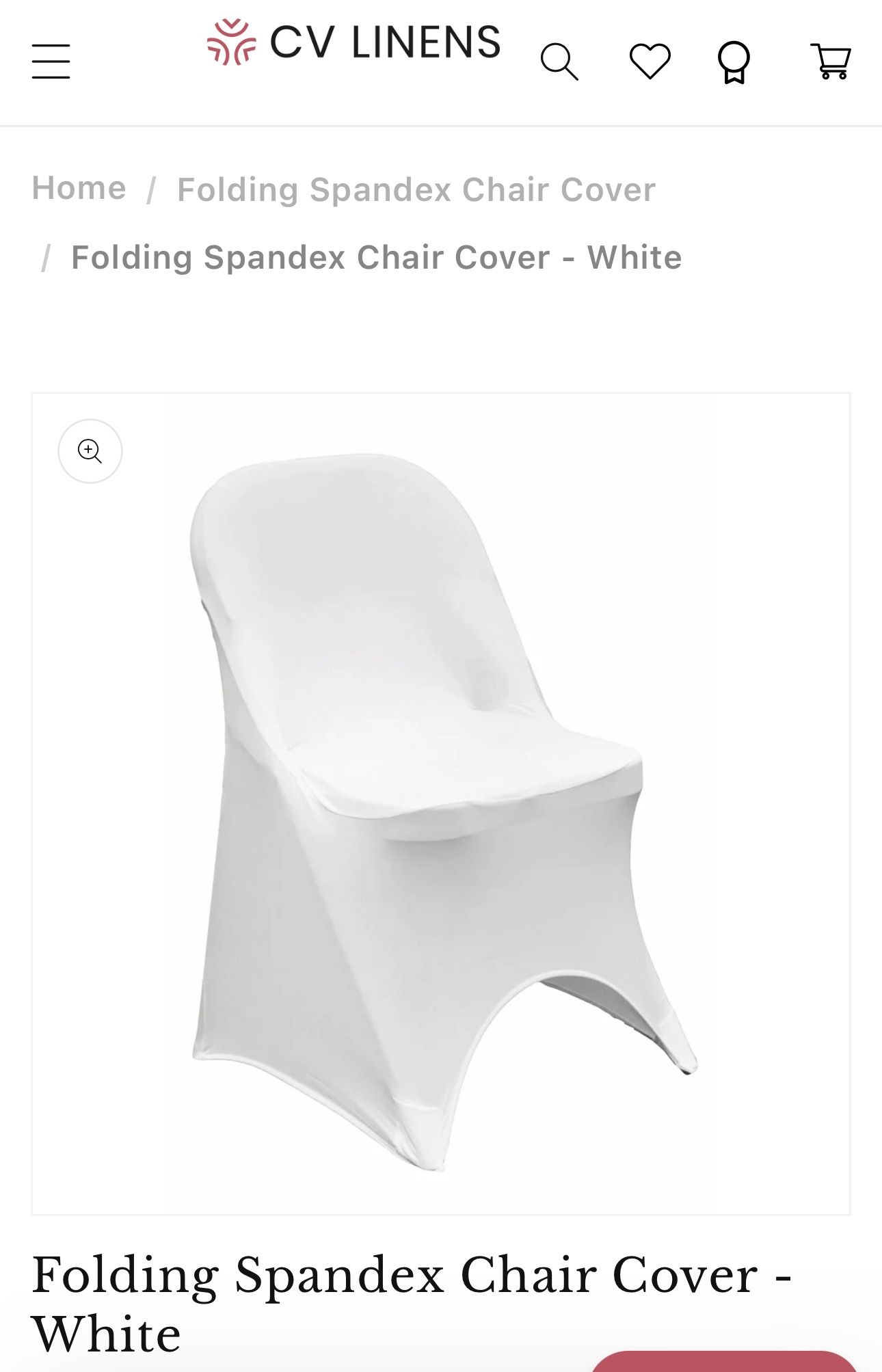Open the rewards ribbon icon
882x1372 pixels.
tap(734, 63)
